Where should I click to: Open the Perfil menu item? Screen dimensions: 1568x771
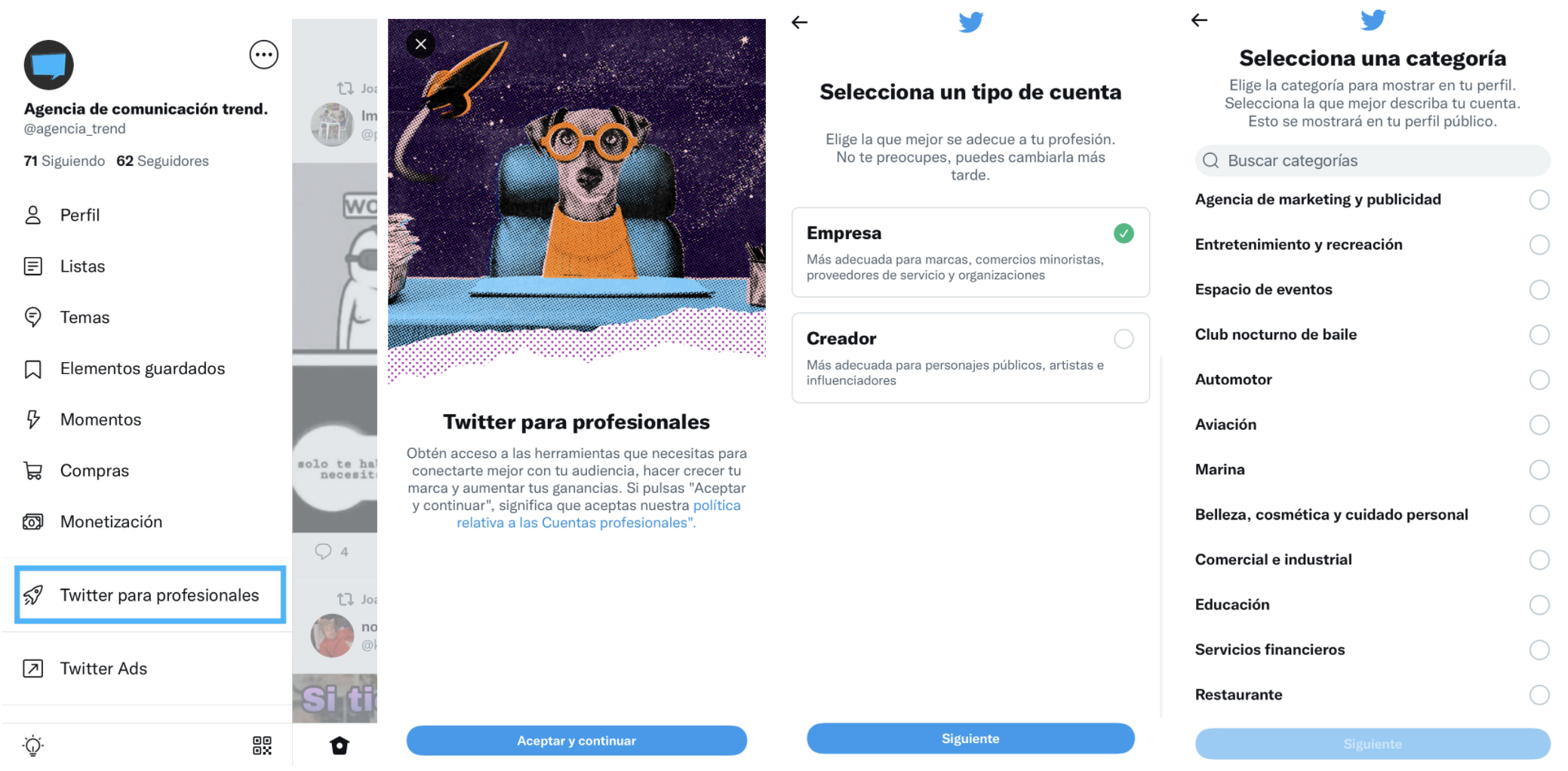click(x=79, y=215)
